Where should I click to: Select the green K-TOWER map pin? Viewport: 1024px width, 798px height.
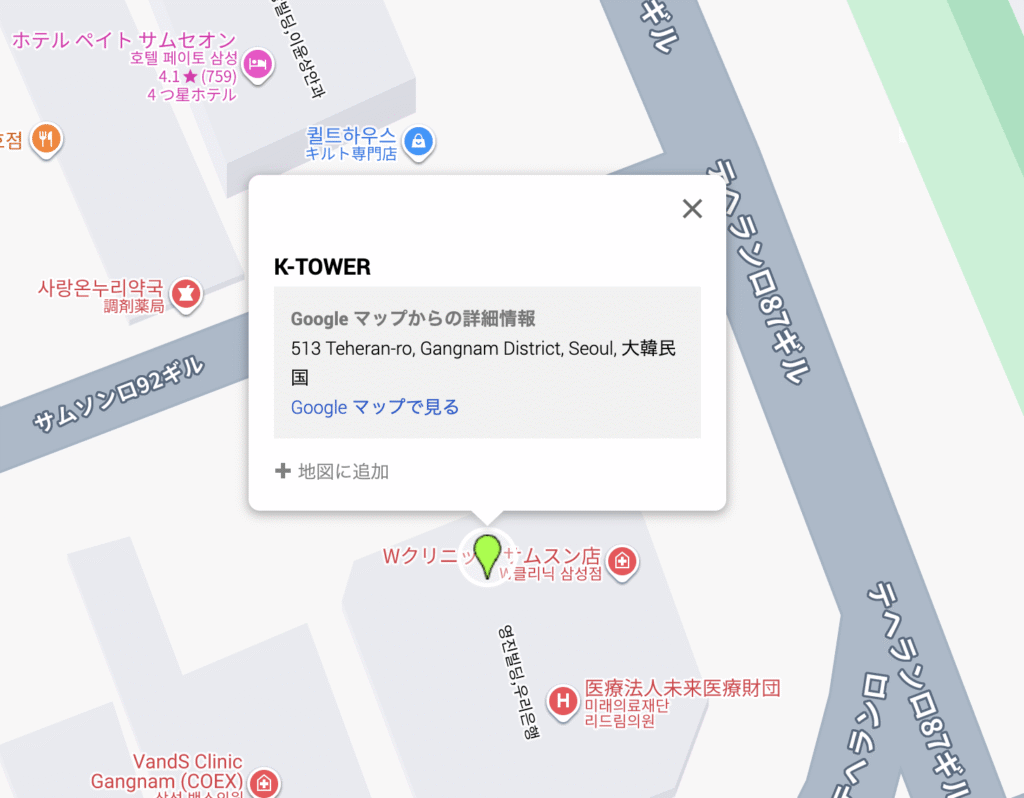point(487,555)
